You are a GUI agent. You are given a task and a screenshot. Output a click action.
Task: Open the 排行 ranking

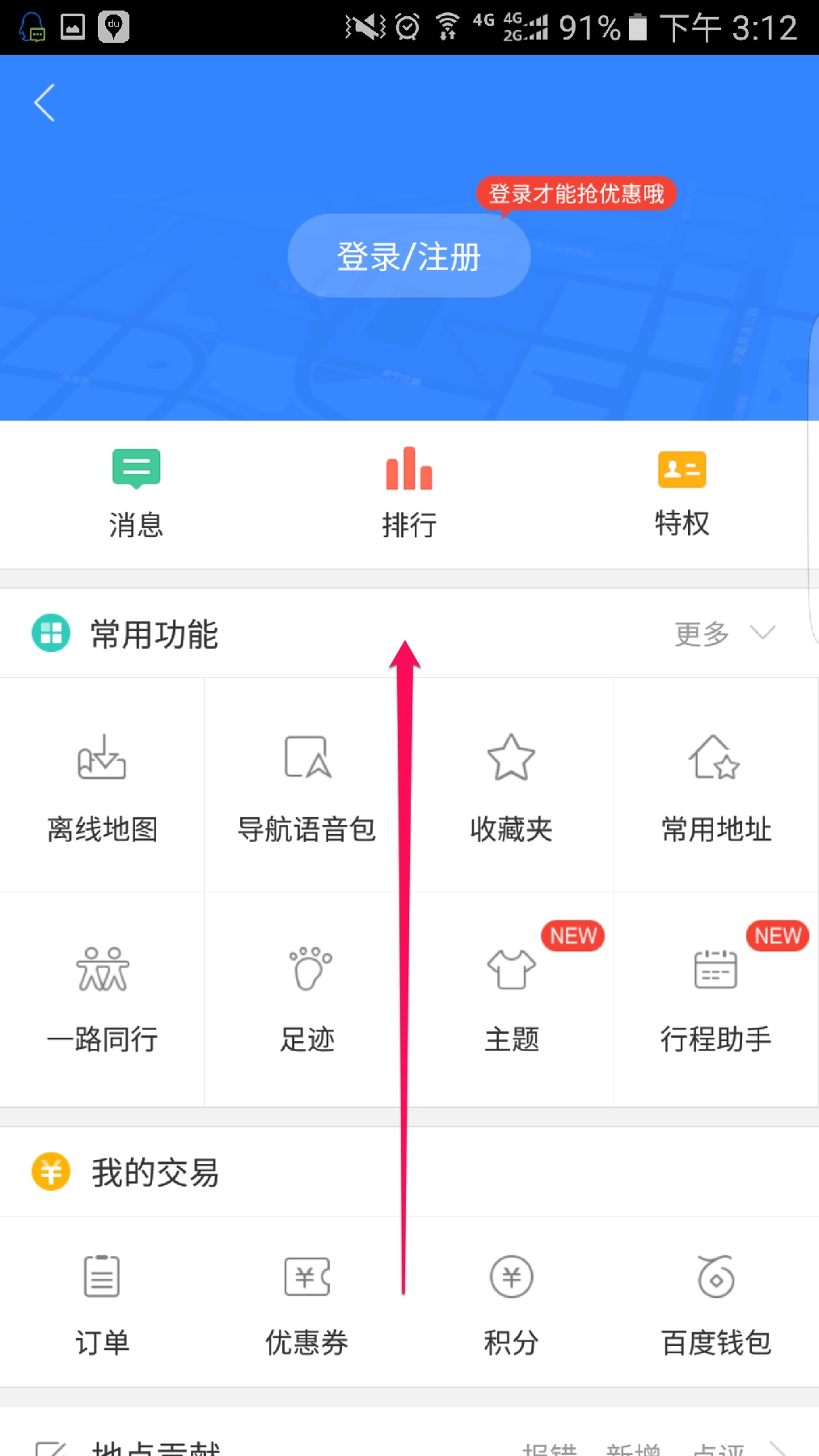409,492
